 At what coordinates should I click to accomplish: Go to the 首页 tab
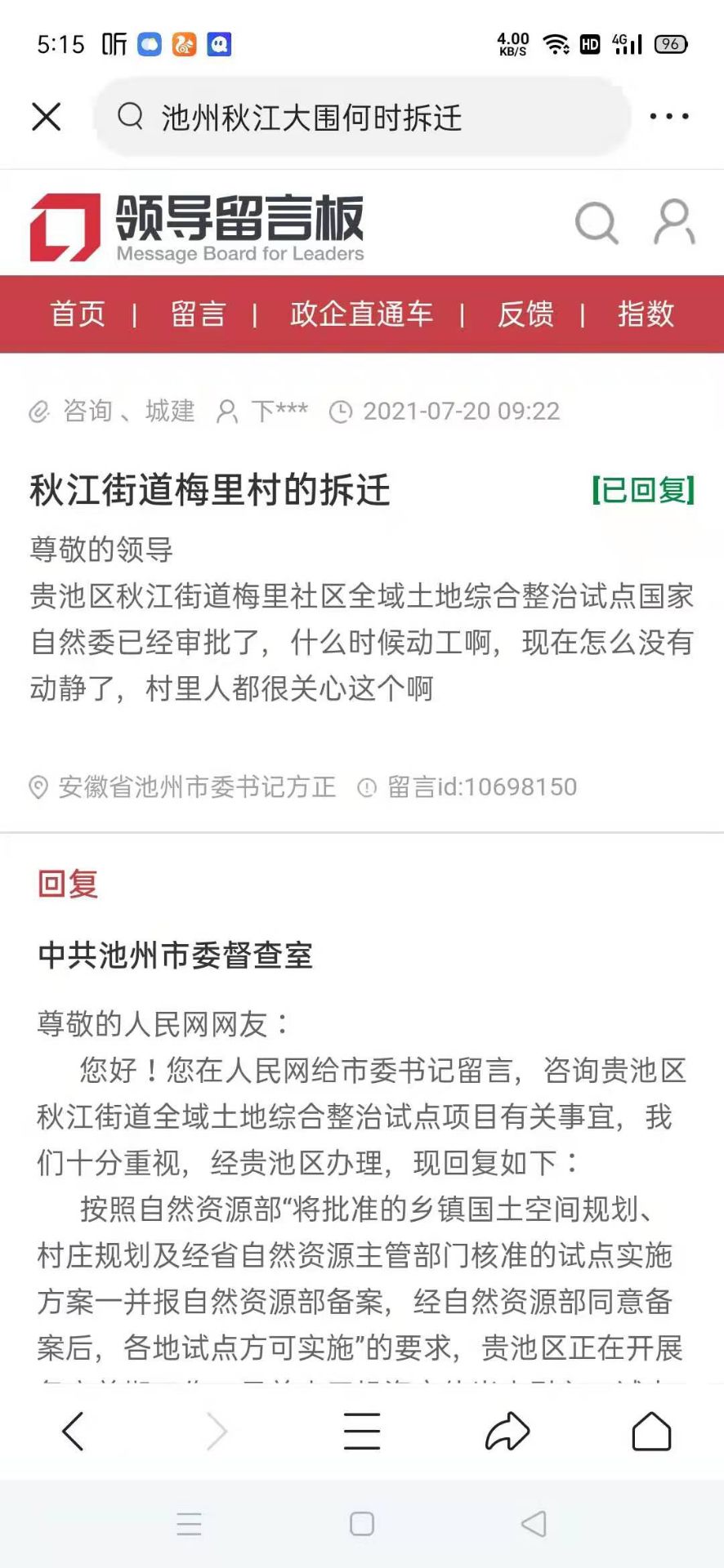[78, 314]
